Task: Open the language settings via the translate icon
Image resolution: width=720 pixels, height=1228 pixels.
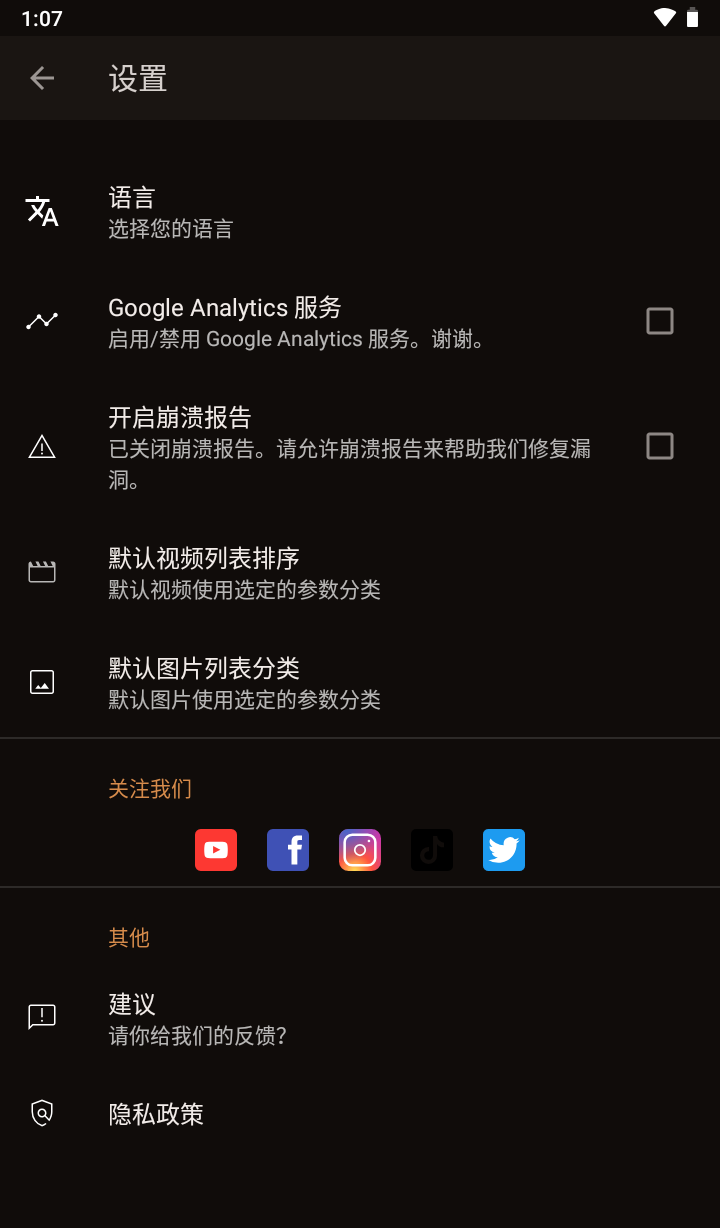Action: tap(41, 211)
